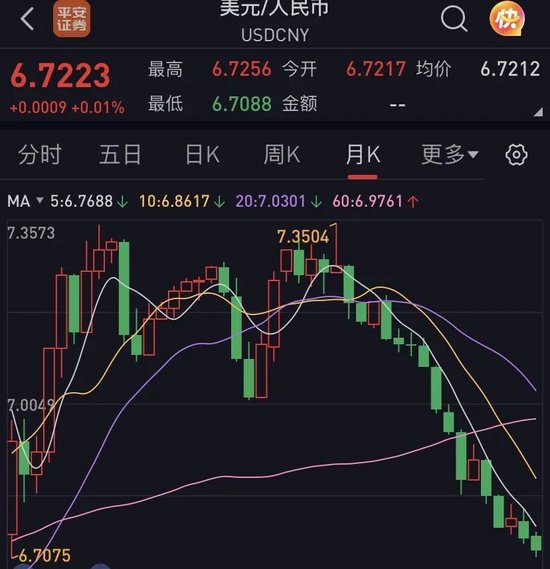Select the 日K chart tab
550x569 pixels.
pyautogui.click(x=202, y=155)
